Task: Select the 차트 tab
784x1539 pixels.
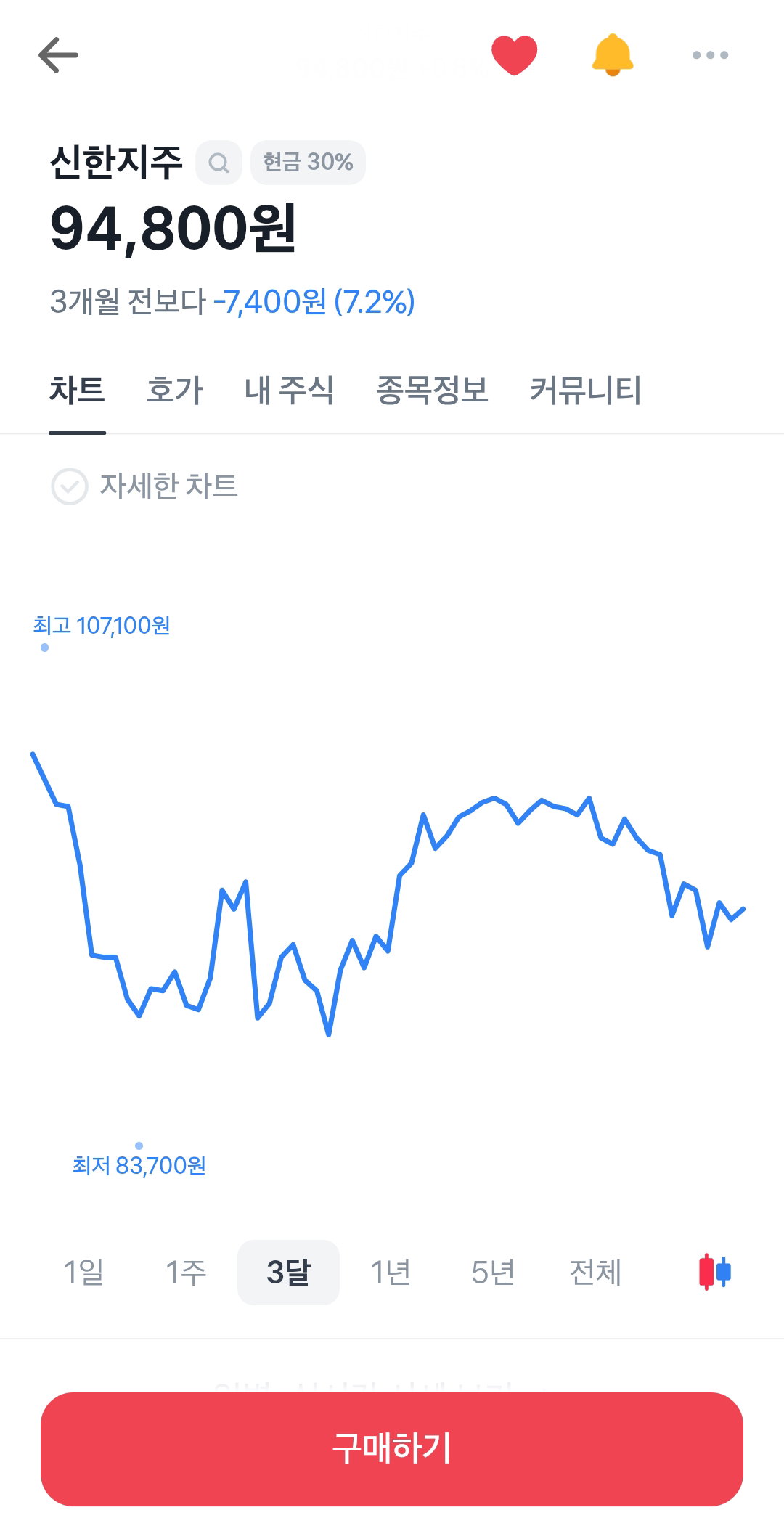Action: (x=77, y=391)
